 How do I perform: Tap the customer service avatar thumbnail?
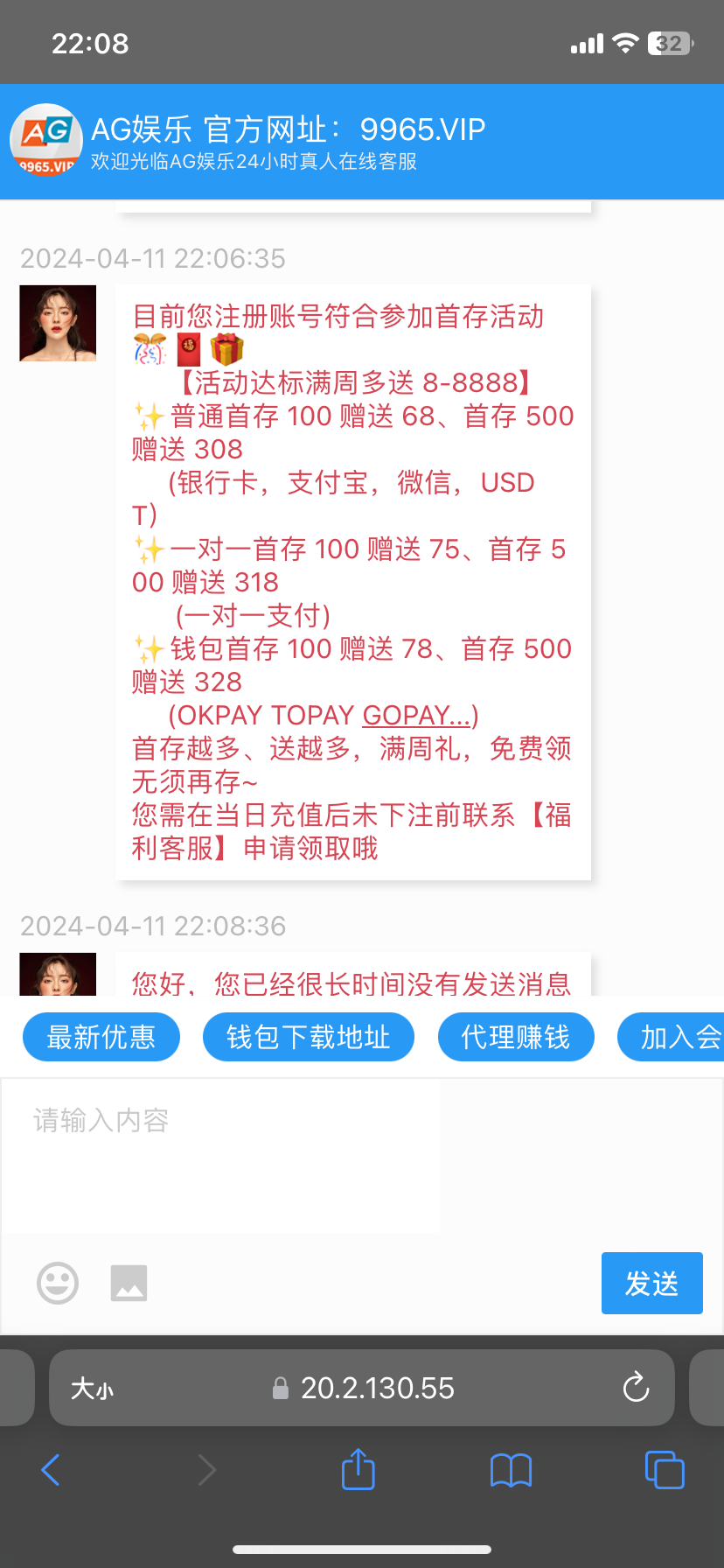pyautogui.click(x=58, y=323)
